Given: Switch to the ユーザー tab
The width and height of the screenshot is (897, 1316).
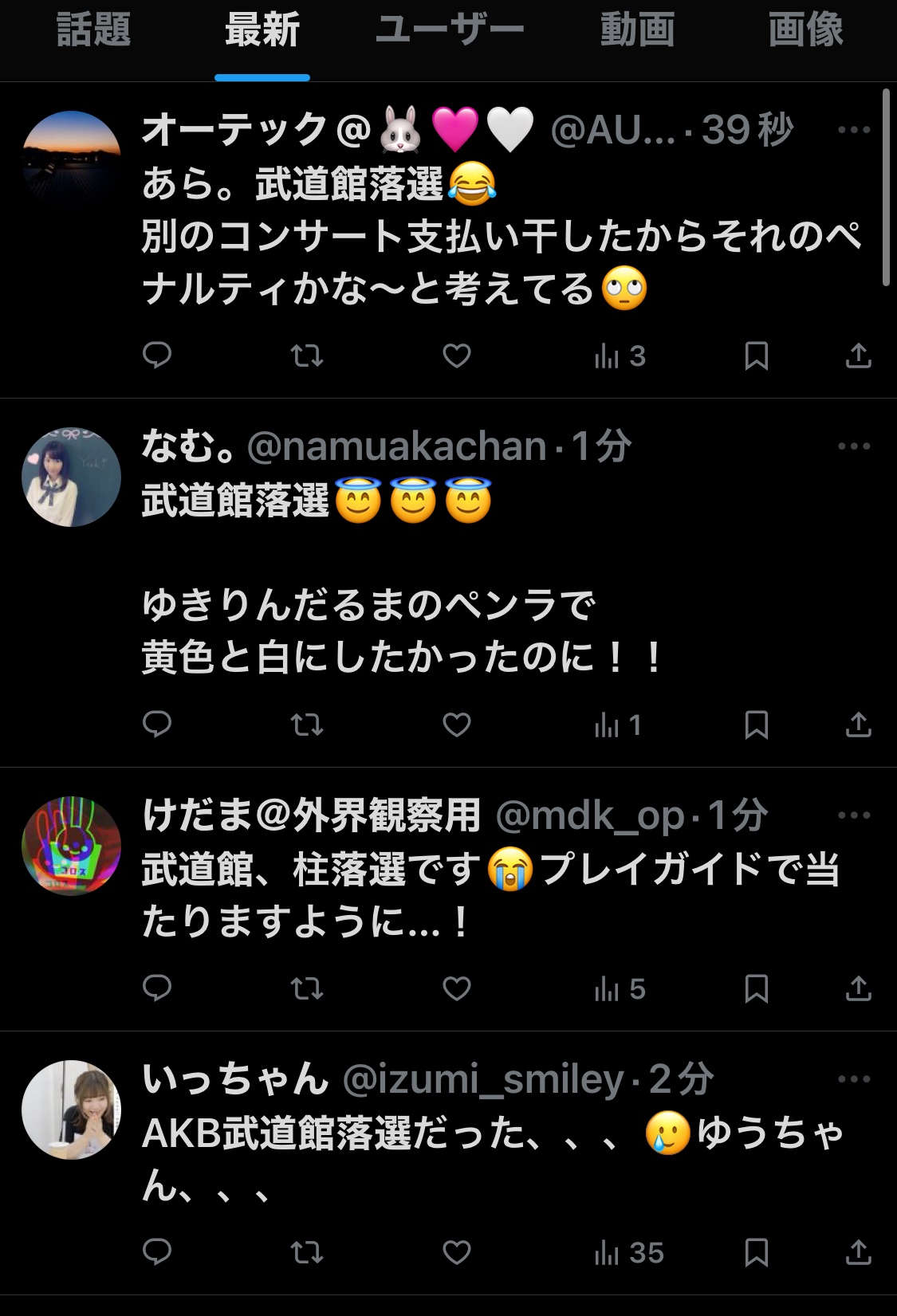Looking at the screenshot, I should [449, 30].
